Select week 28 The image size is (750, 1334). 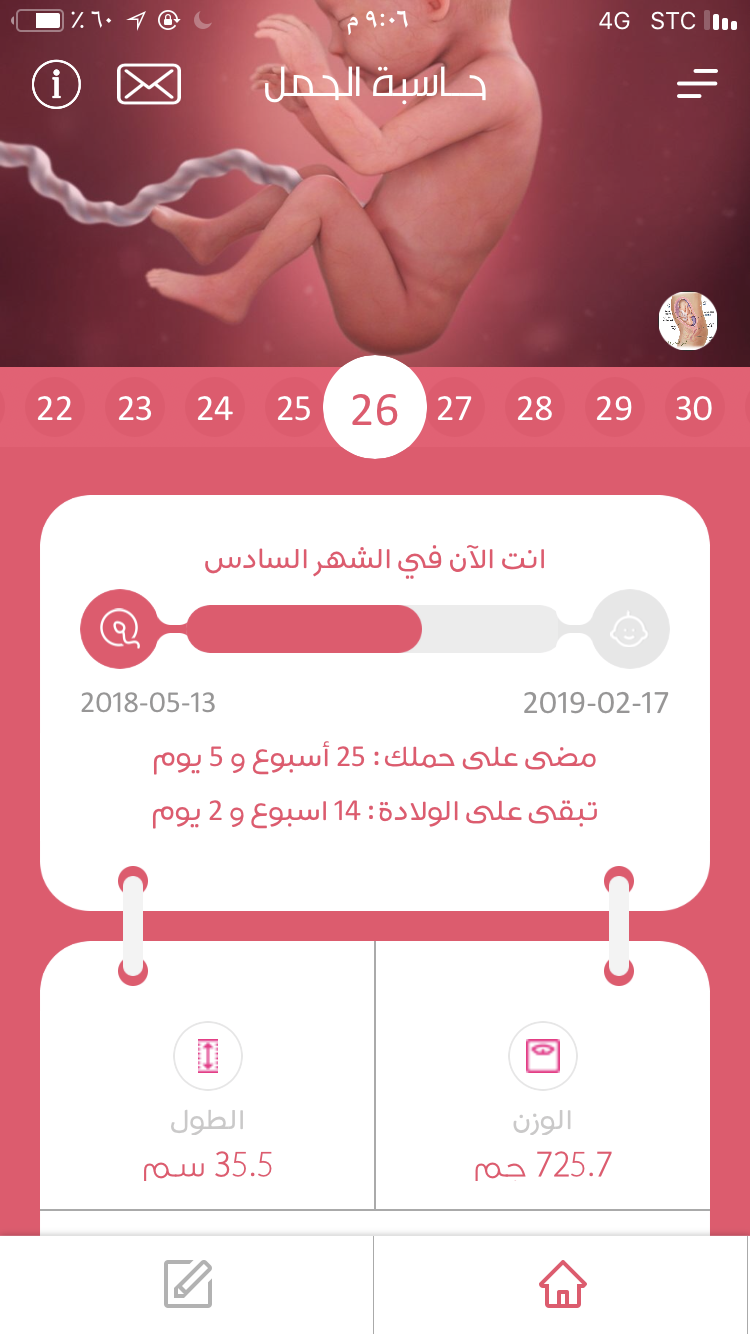click(x=535, y=408)
